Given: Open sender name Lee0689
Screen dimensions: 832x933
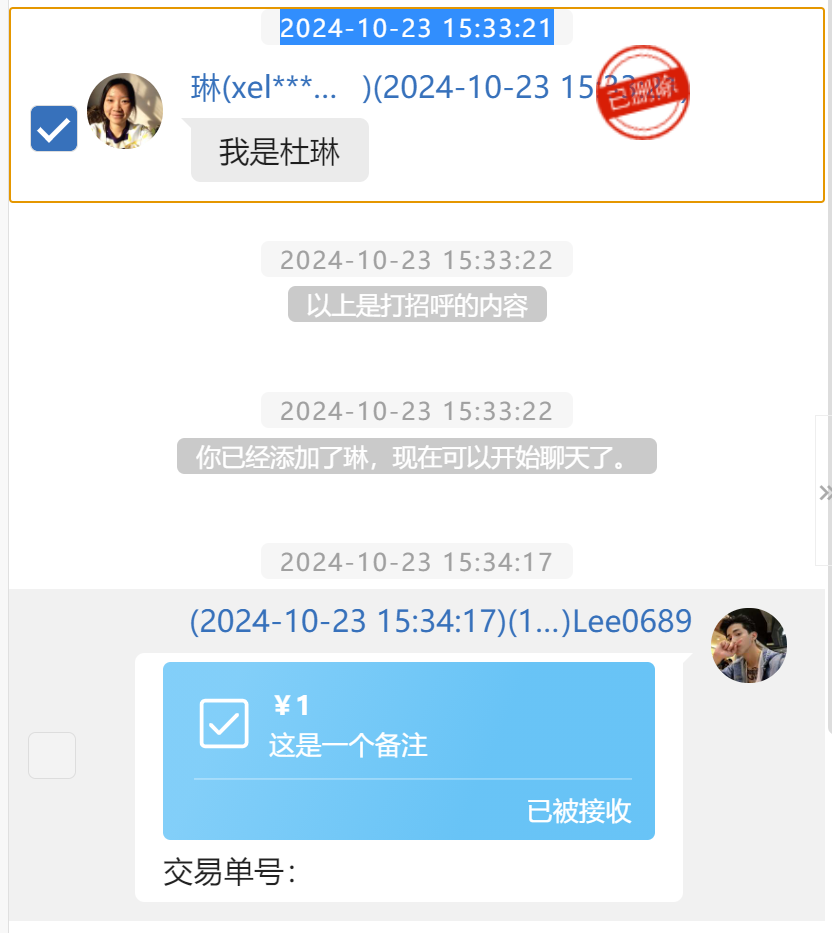Looking at the screenshot, I should pos(632,622).
